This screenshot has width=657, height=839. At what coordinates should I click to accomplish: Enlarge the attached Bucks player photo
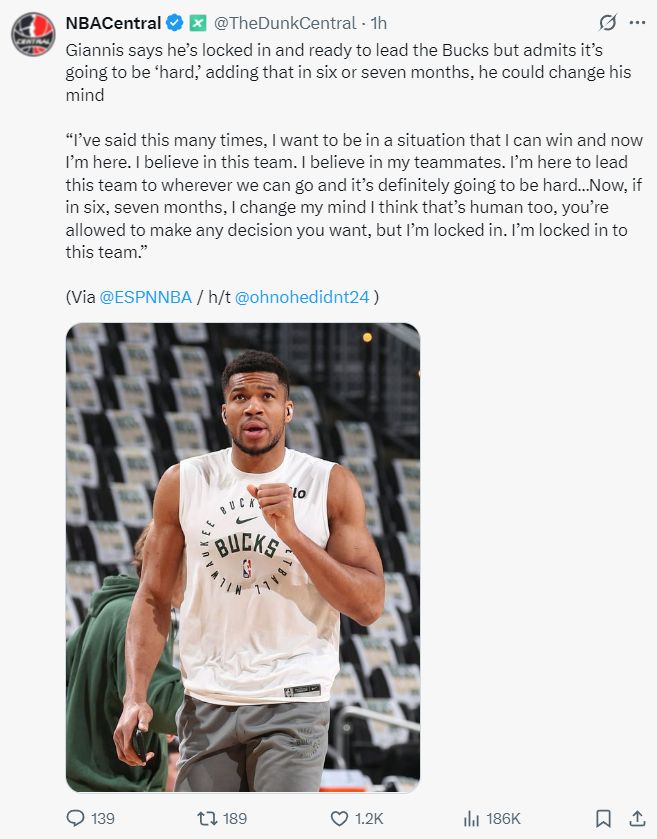[243, 557]
